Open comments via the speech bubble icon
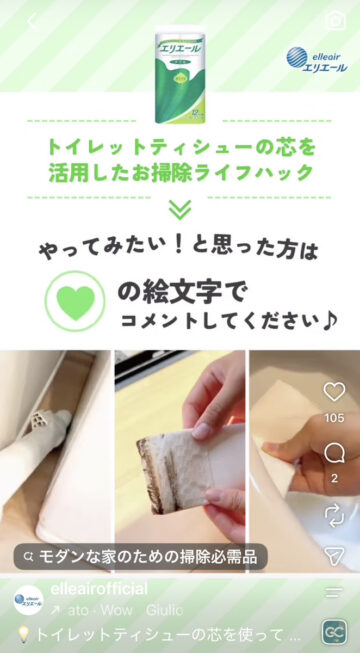 click(334, 454)
